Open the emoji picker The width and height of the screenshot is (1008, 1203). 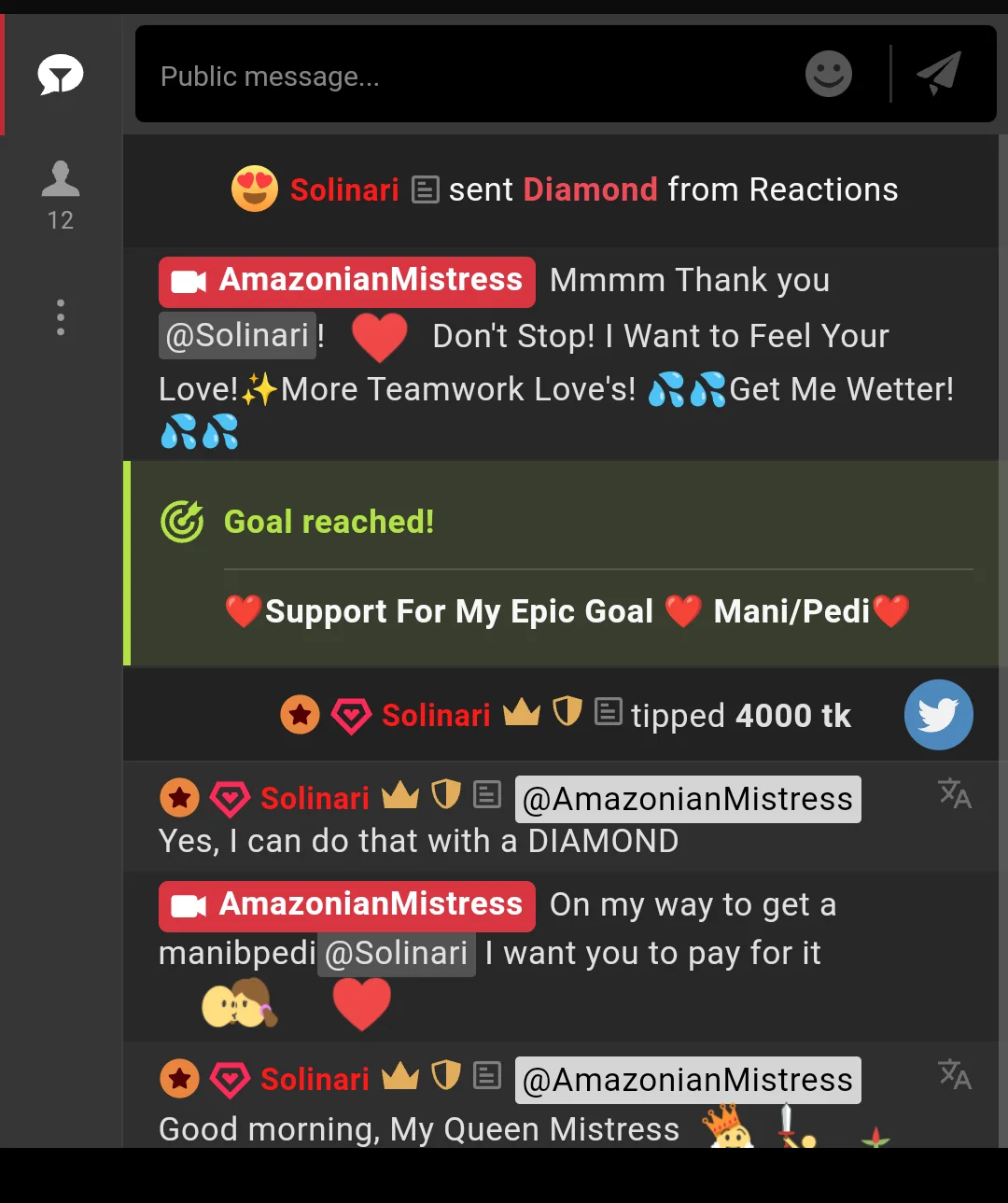coord(829,74)
